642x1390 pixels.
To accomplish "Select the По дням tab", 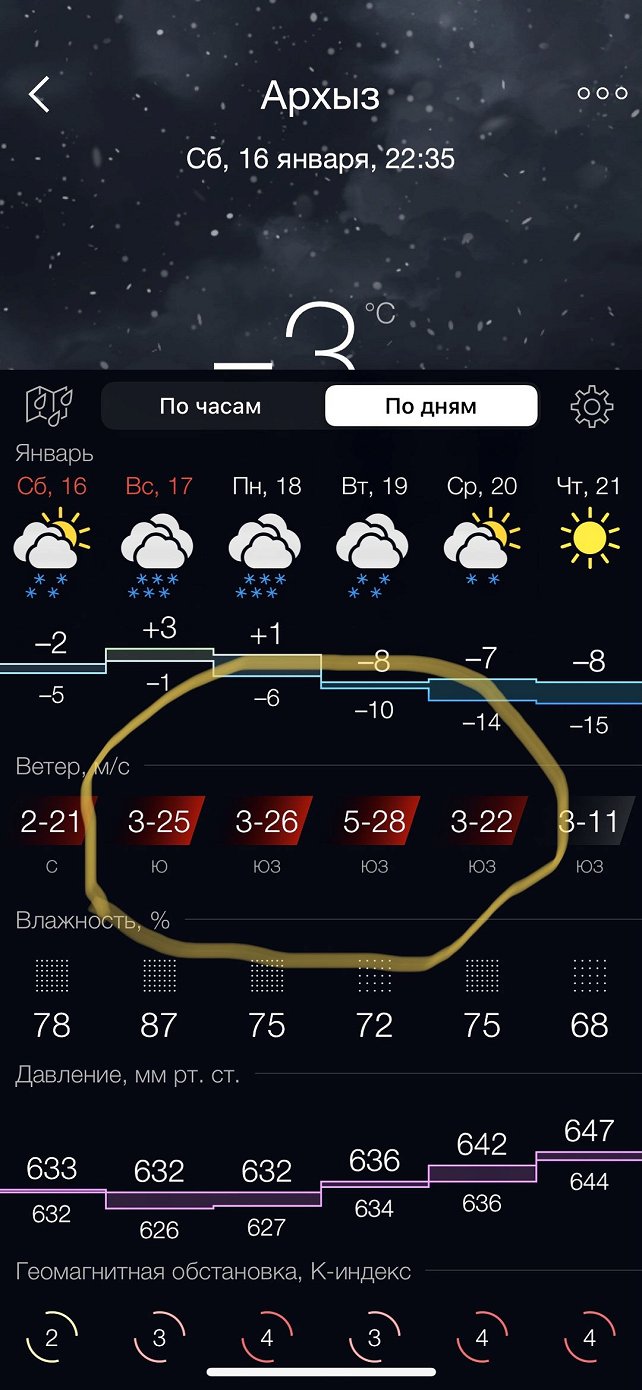I will pyautogui.click(x=431, y=406).
